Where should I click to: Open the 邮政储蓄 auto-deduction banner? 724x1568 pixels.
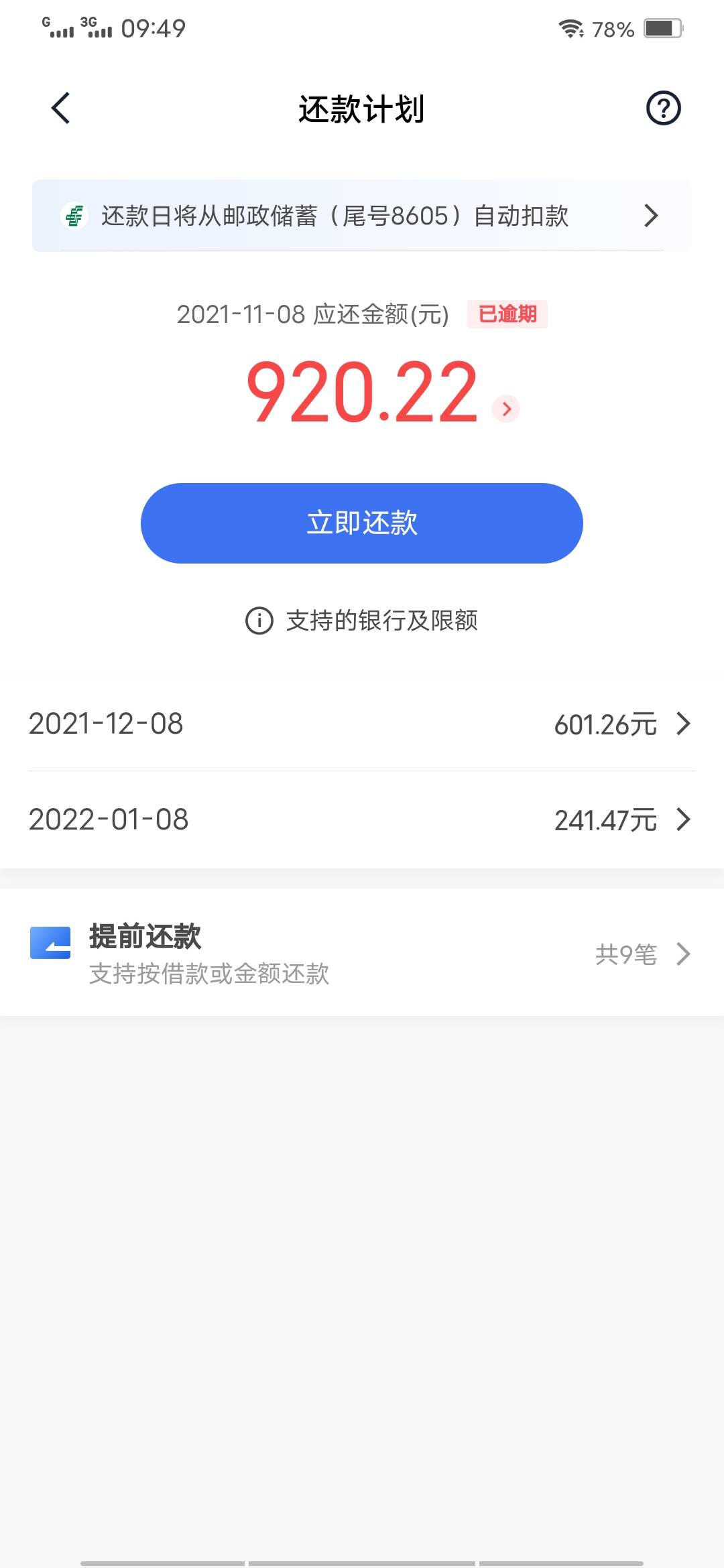coord(361,216)
